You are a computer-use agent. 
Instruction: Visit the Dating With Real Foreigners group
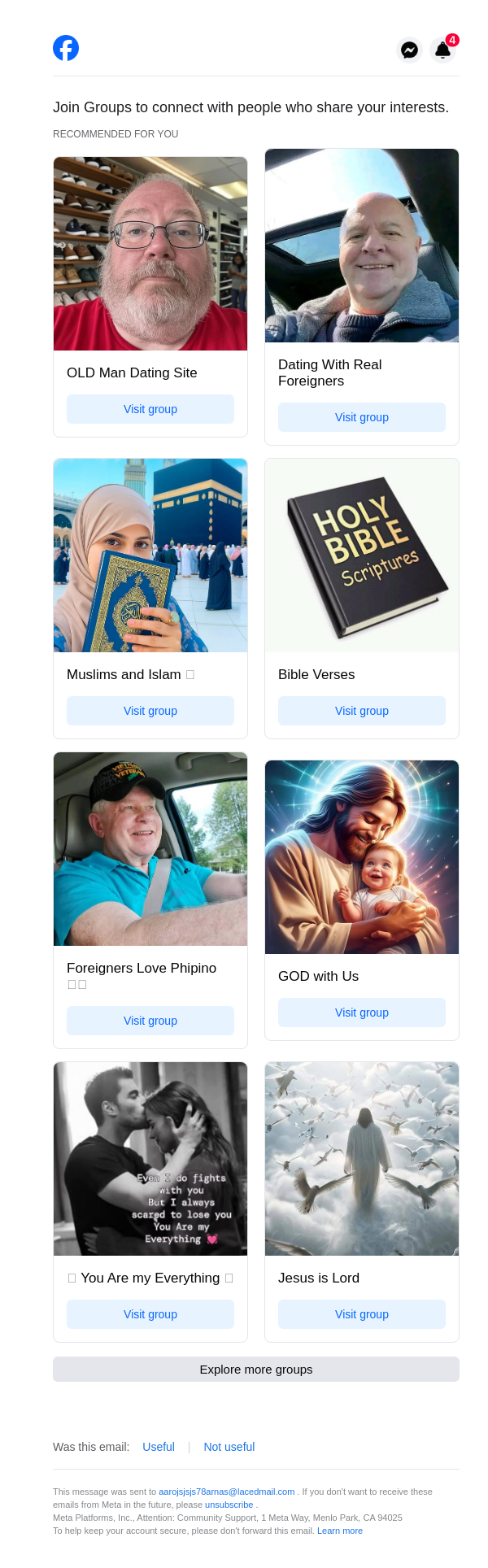tap(362, 417)
